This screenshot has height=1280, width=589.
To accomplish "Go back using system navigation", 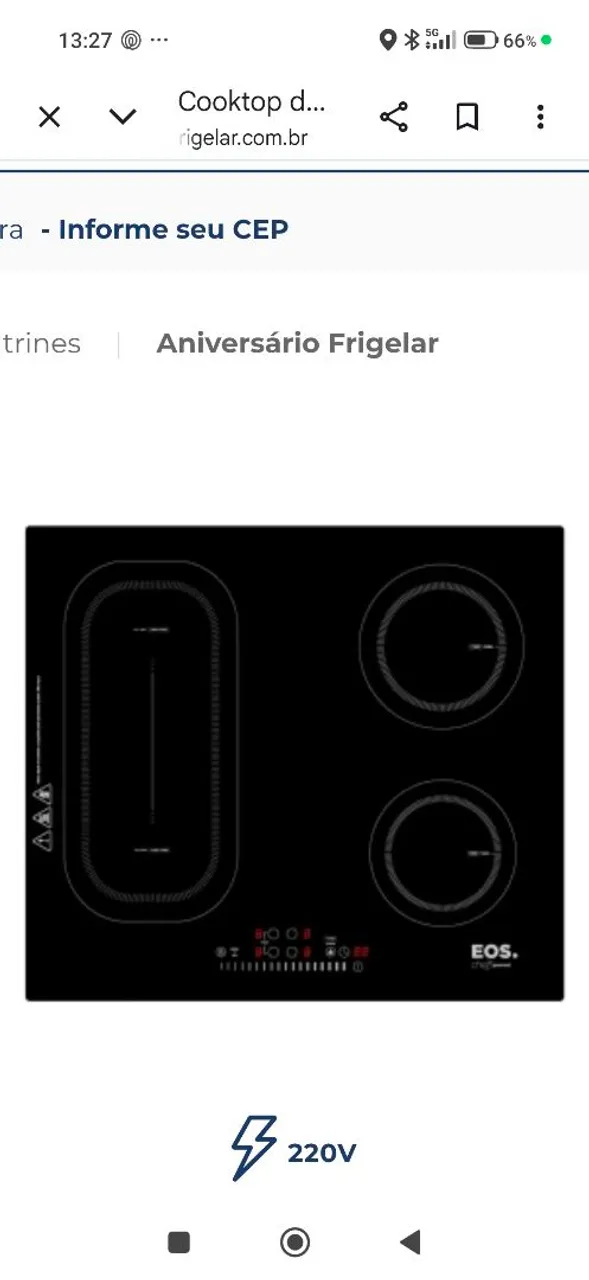I will [410, 1242].
